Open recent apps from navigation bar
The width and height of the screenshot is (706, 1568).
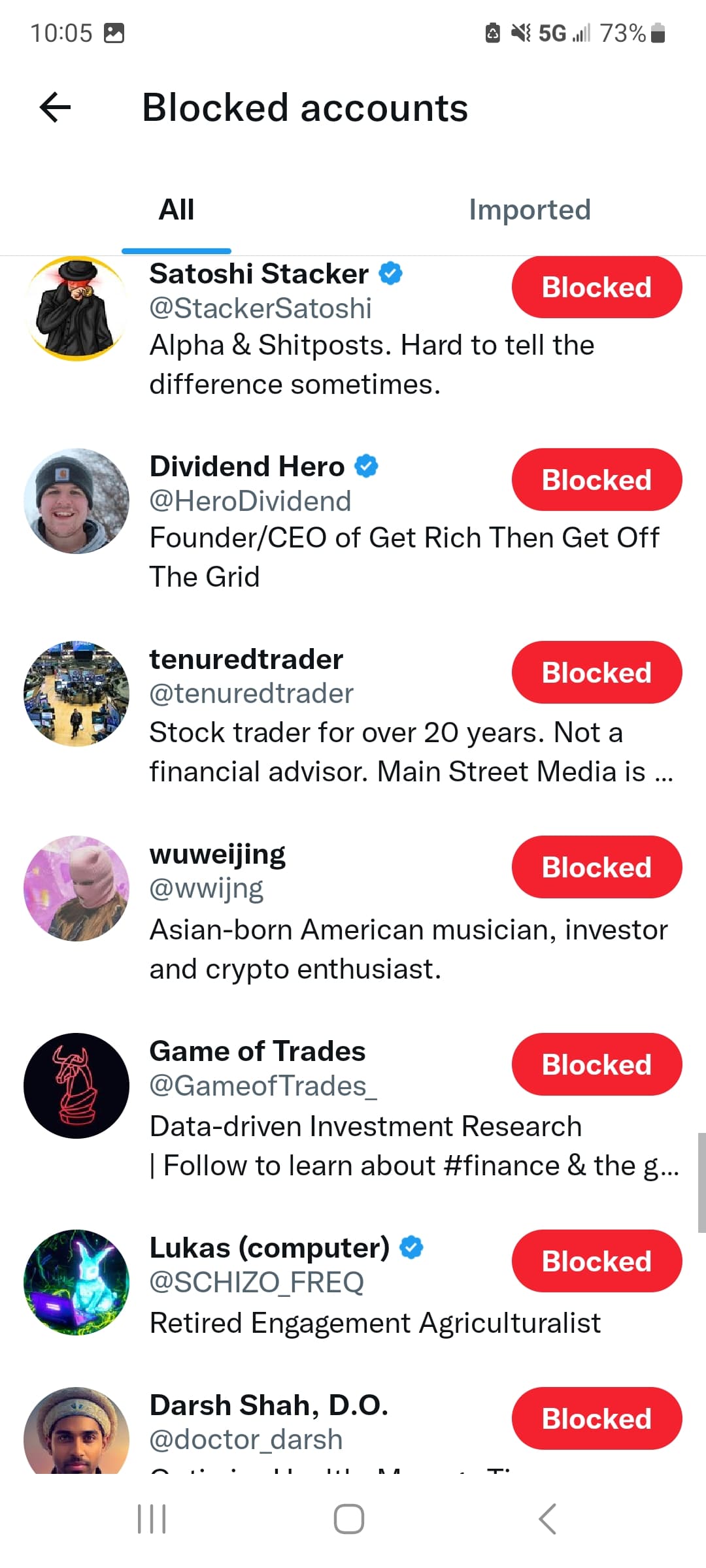[x=152, y=1518]
